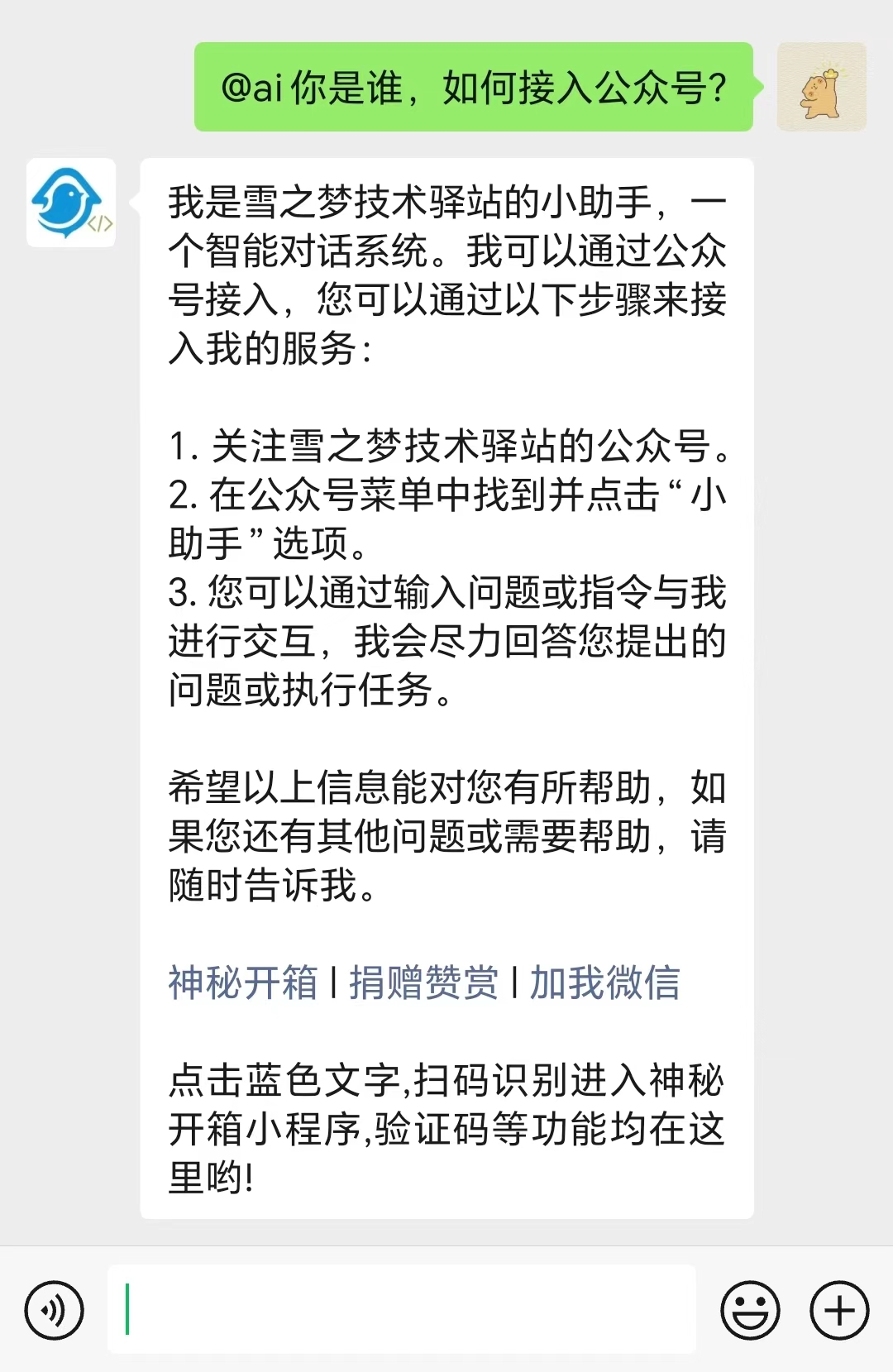The height and width of the screenshot is (1372, 893).
Task: View the blue bird assistant's profile avatar
Action: coord(71,203)
